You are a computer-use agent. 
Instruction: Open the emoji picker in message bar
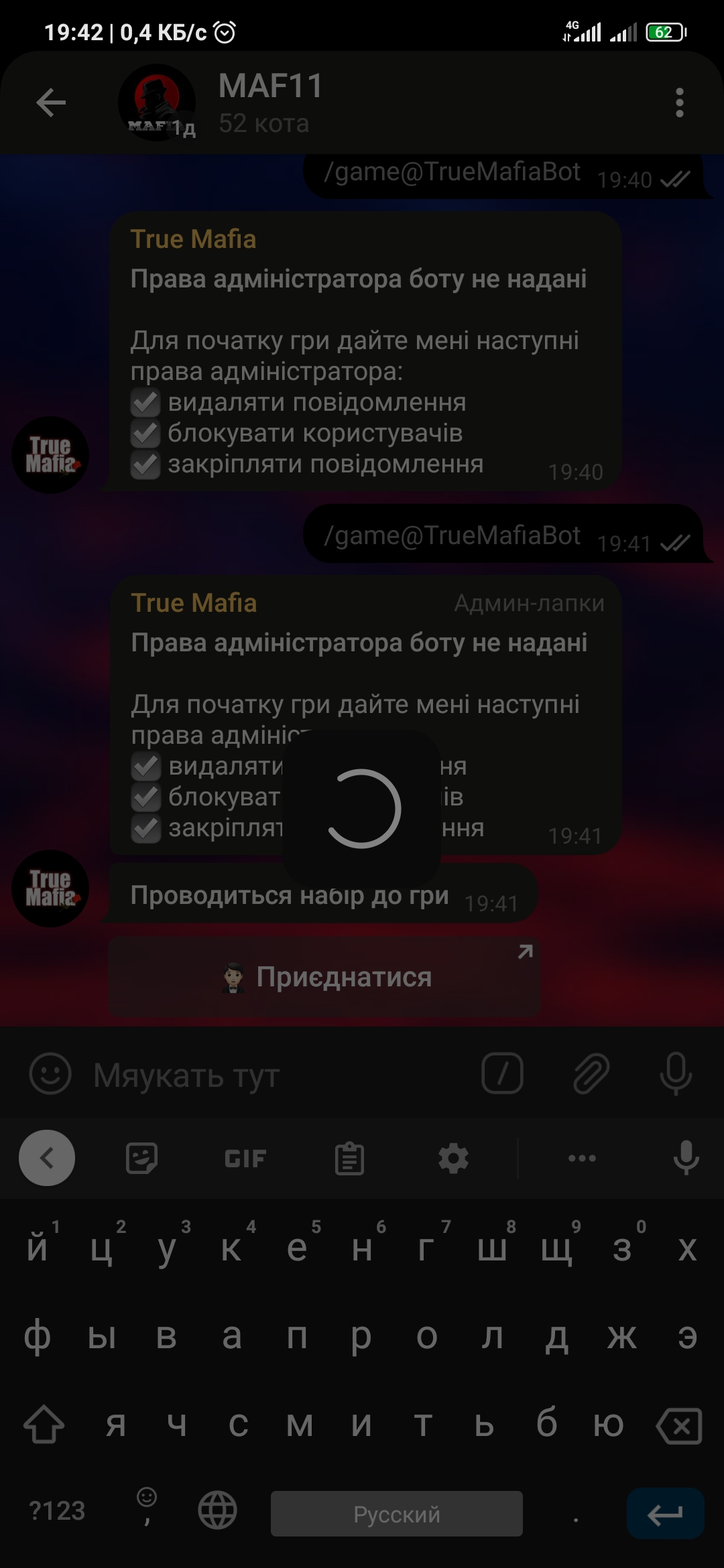click(50, 1073)
